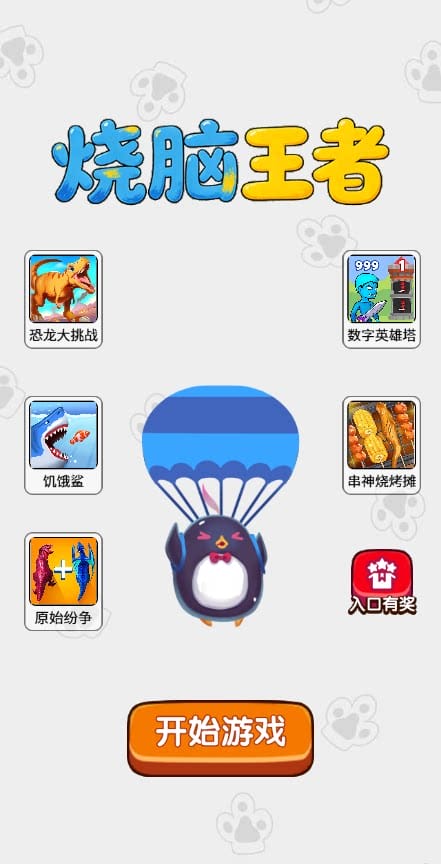Launch the 饥饿鲨 shark game
441x864 pixels.
[63, 445]
